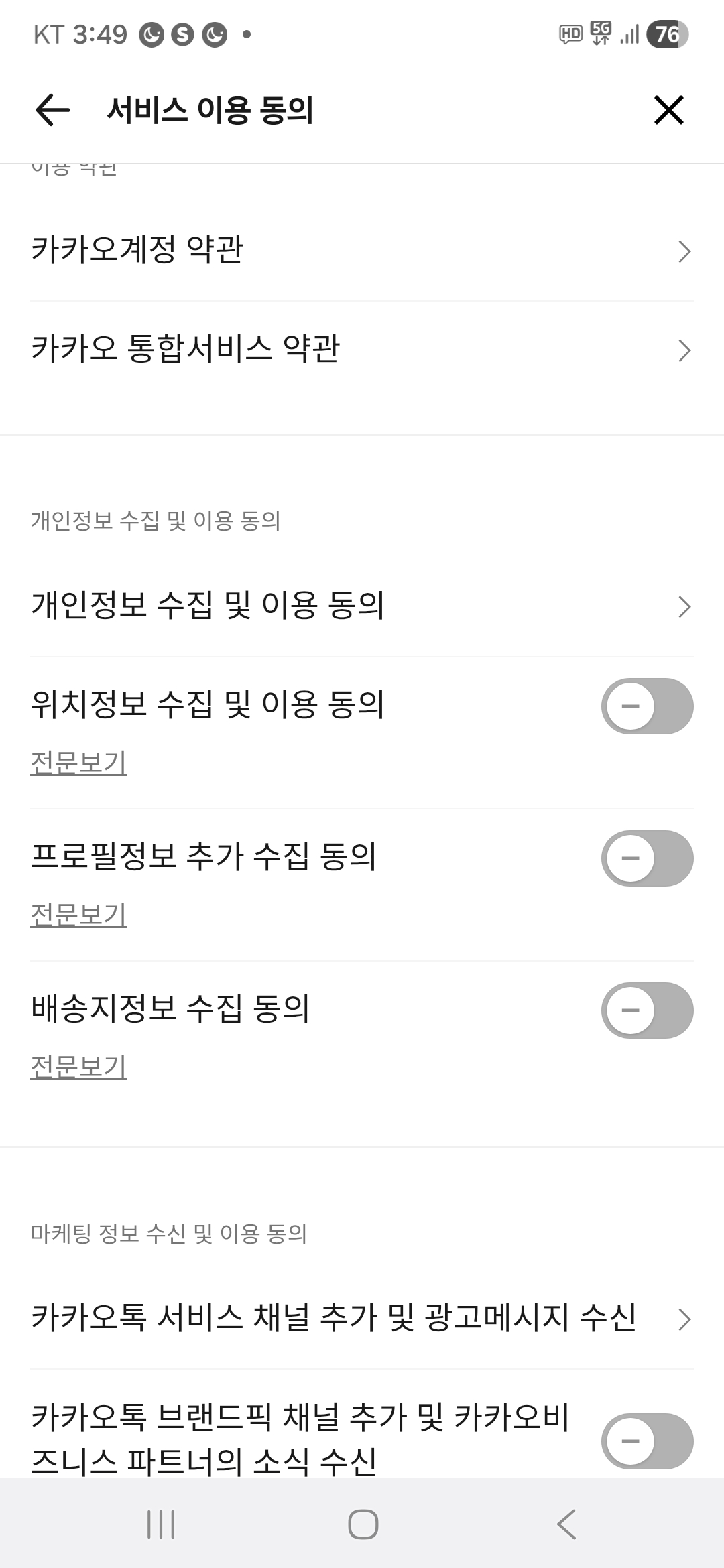This screenshot has width=724, height=1568.
Task: Open 카카오 통합서비스 약관
Action: click(x=362, y=350)
